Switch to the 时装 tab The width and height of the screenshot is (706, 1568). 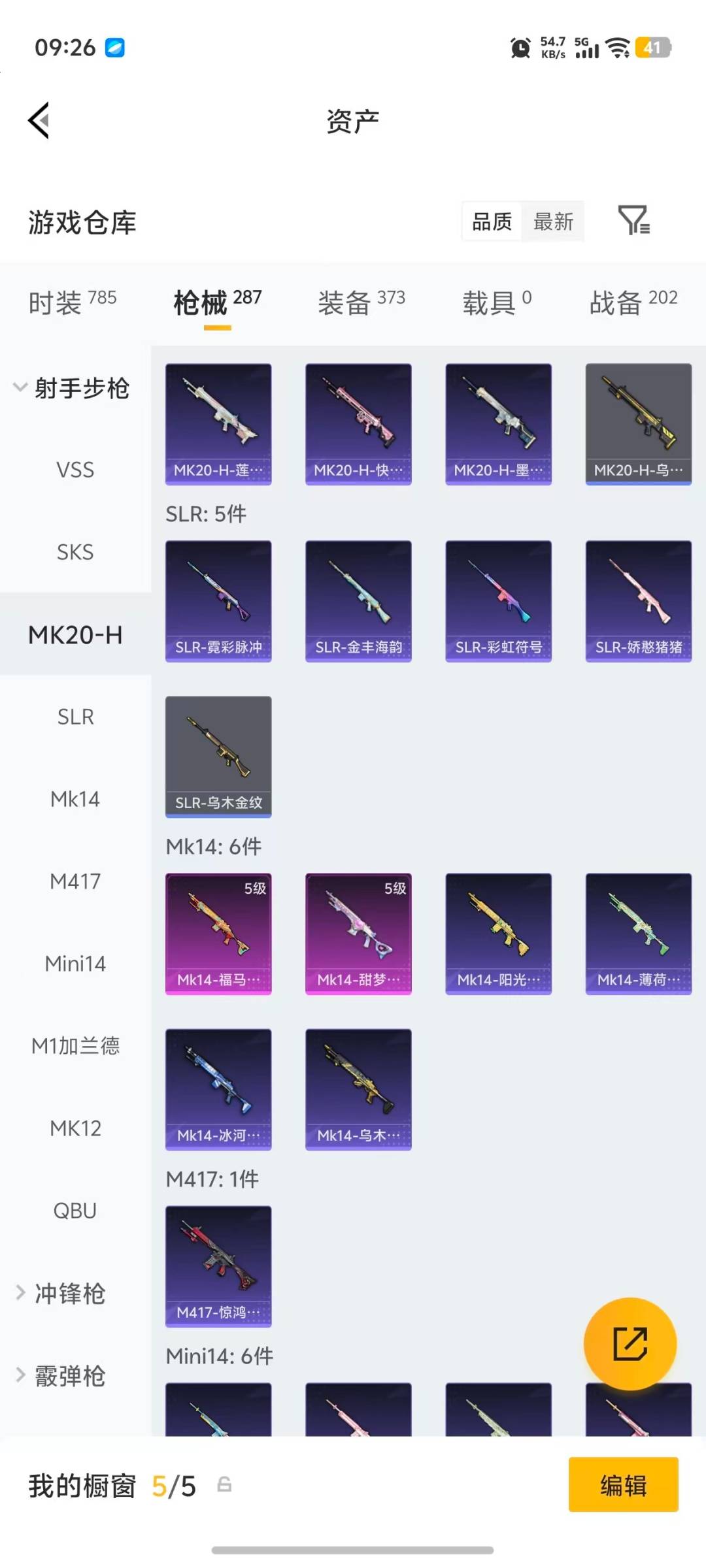72,302
